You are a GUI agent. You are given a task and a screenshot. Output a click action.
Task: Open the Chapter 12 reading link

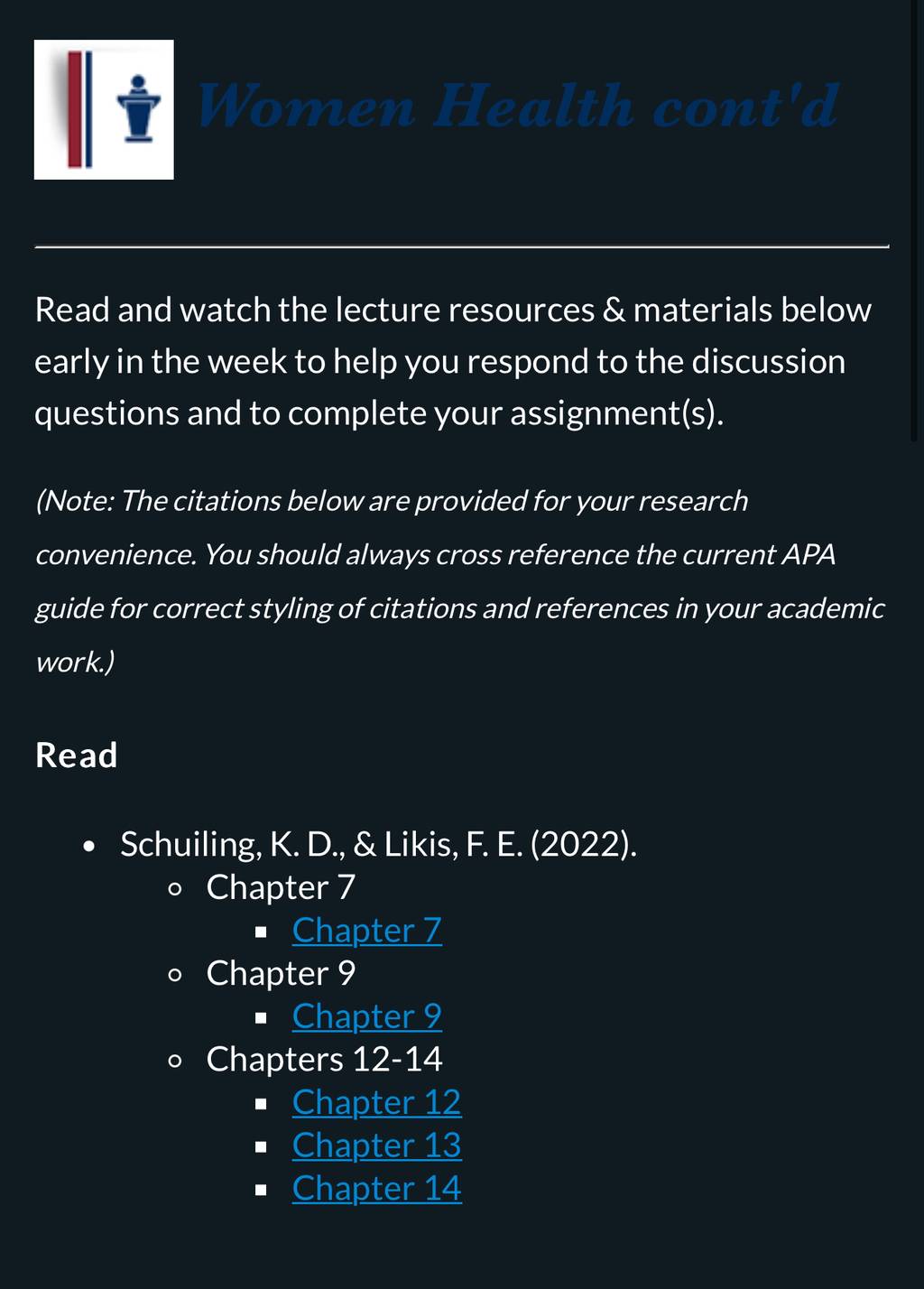click(377, 1101)
